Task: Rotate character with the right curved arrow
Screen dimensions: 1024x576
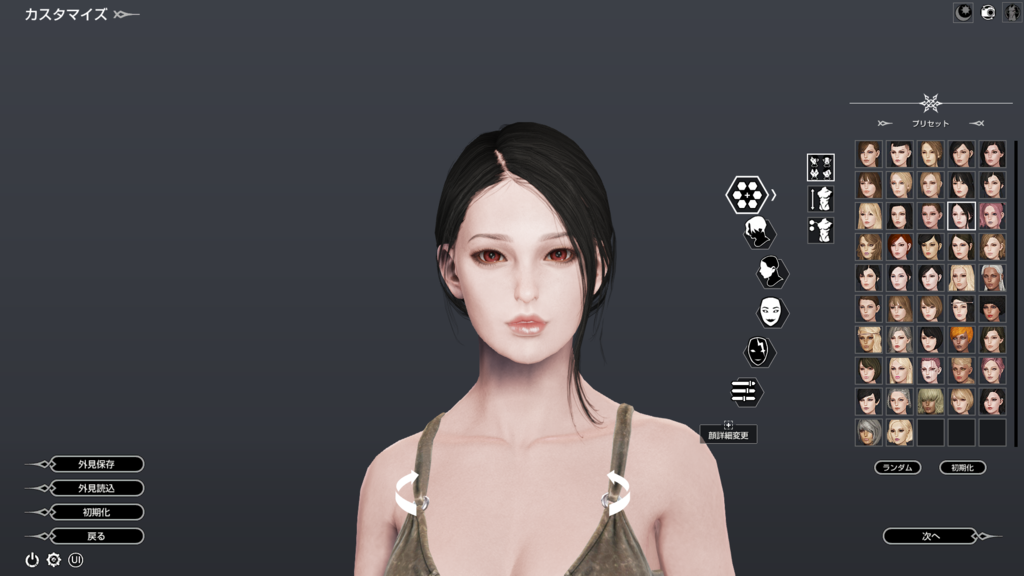Action: tap(616, 493)
